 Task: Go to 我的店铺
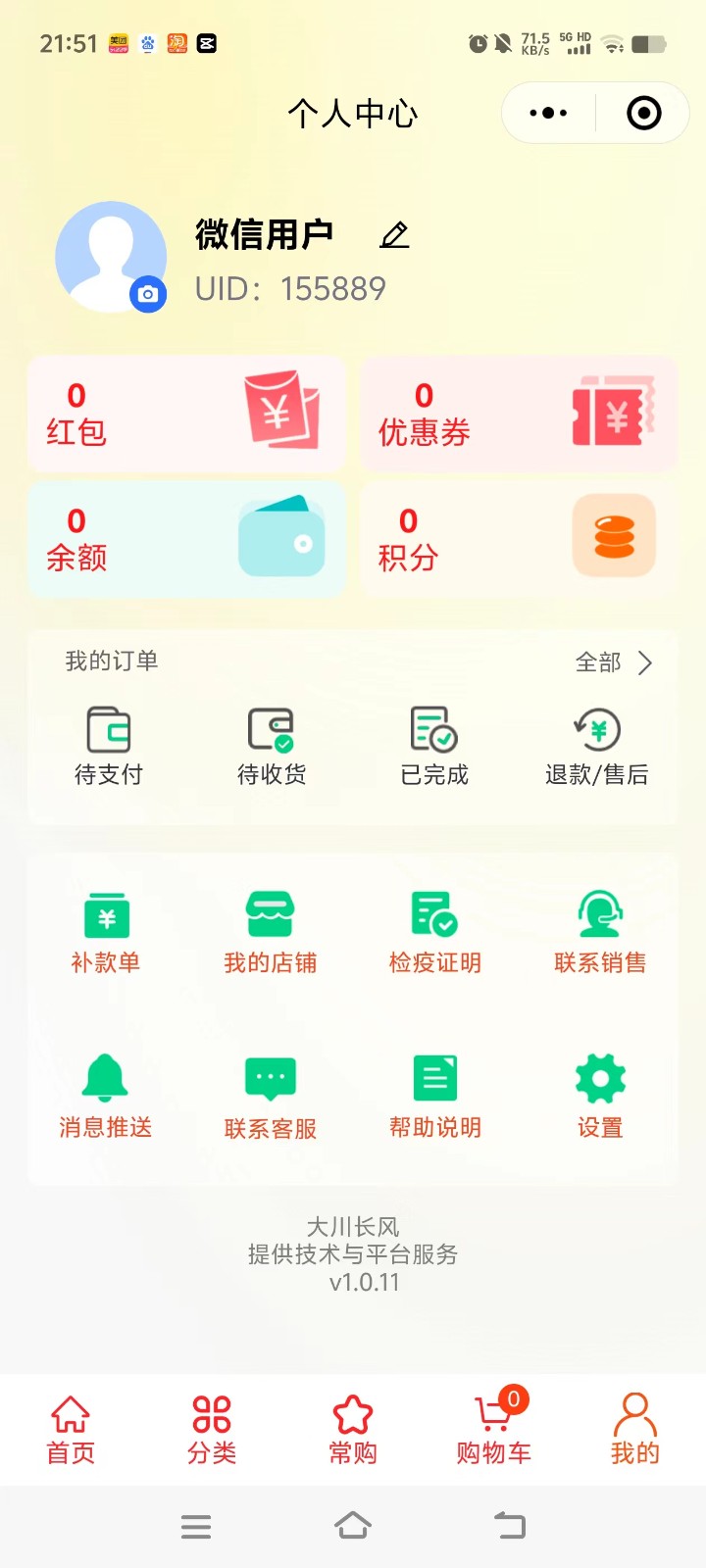coord(271,932)
